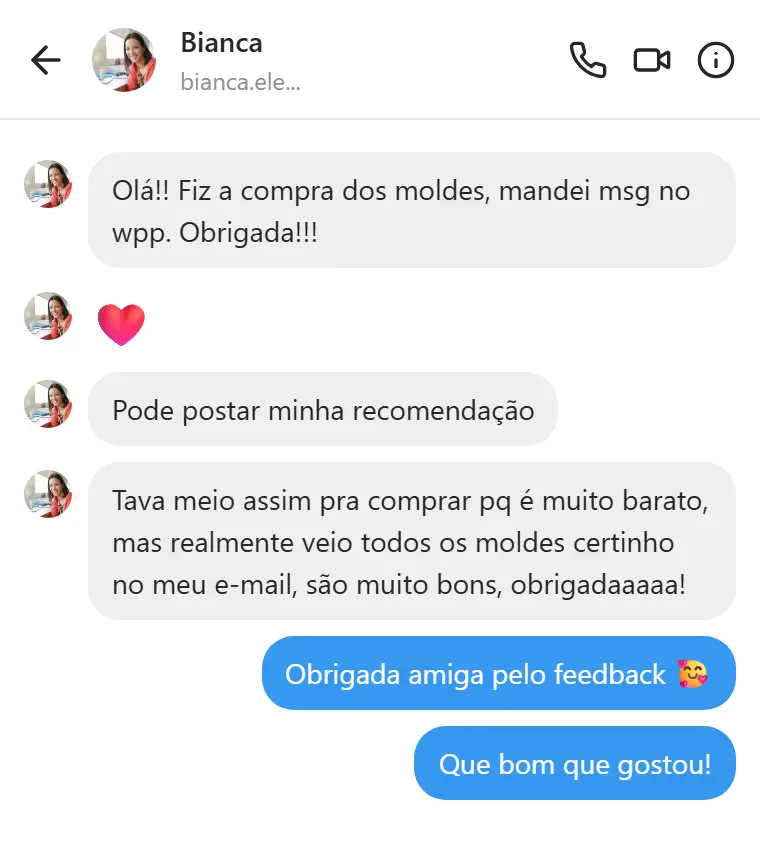760x848 pixels.
Task: Click the smiling face emoji in the feedback reply
Action: (x=694, y=673)
